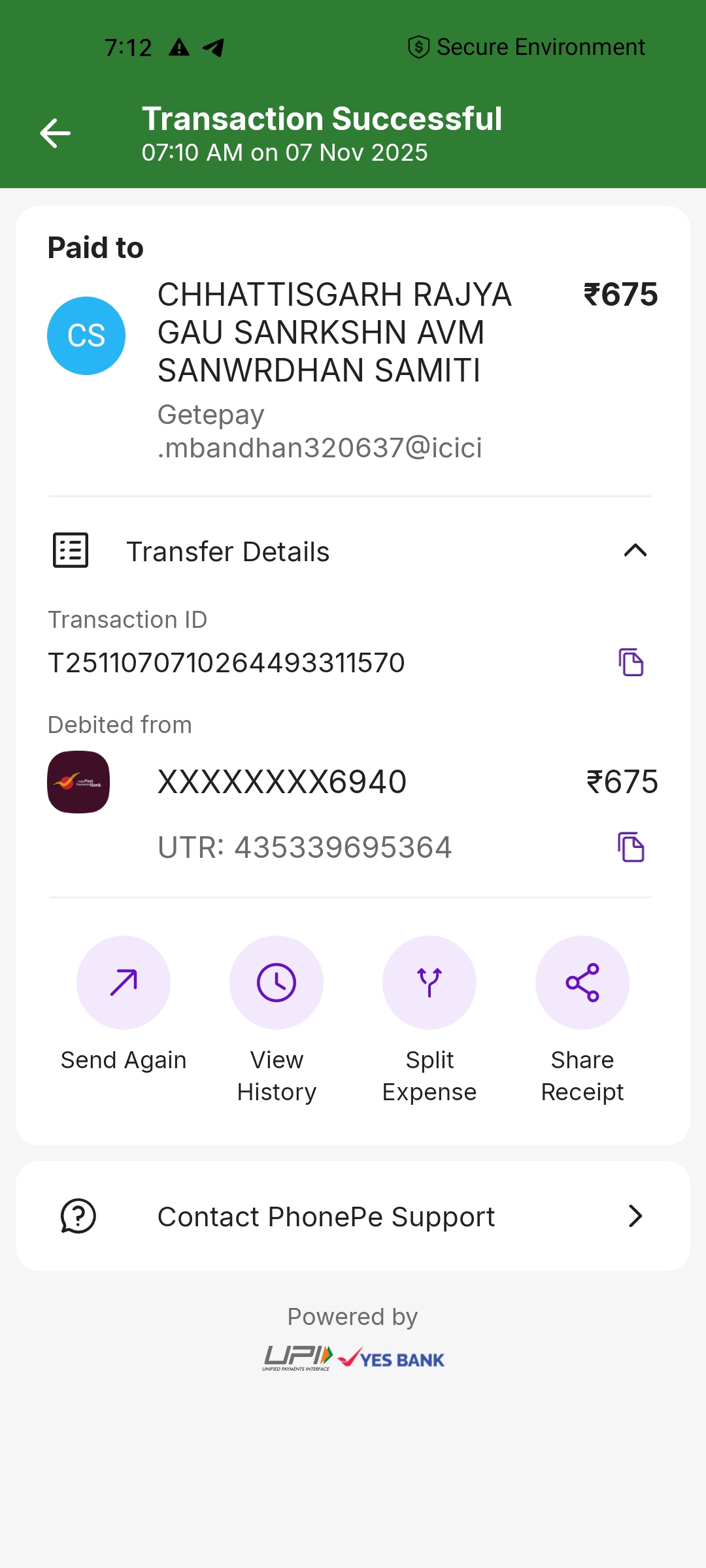
Task: Open View History
Action: 277,983
